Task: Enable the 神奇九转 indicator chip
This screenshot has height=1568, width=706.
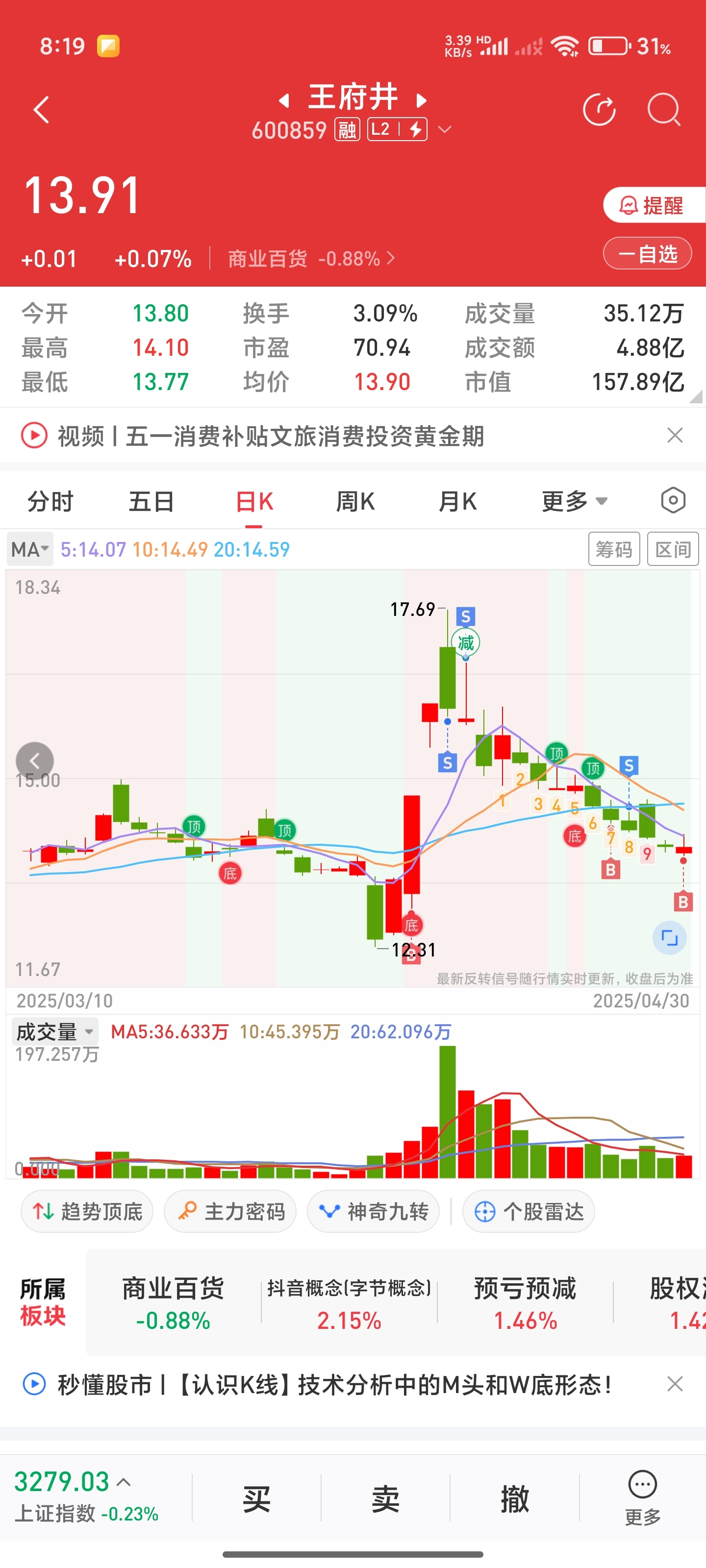Action: (374, 1211)
